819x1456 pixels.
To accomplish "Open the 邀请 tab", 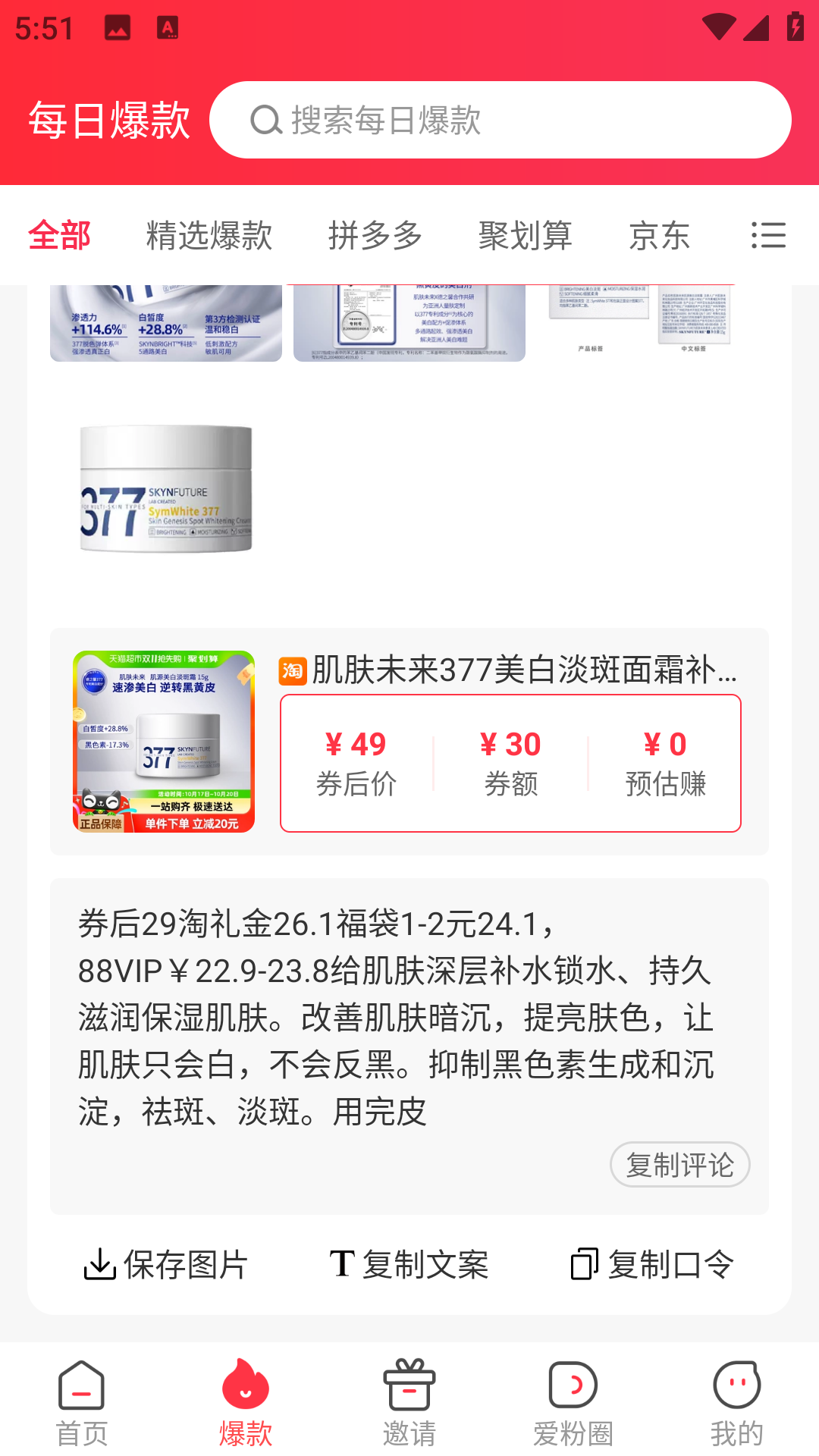I will point(409,1403).
